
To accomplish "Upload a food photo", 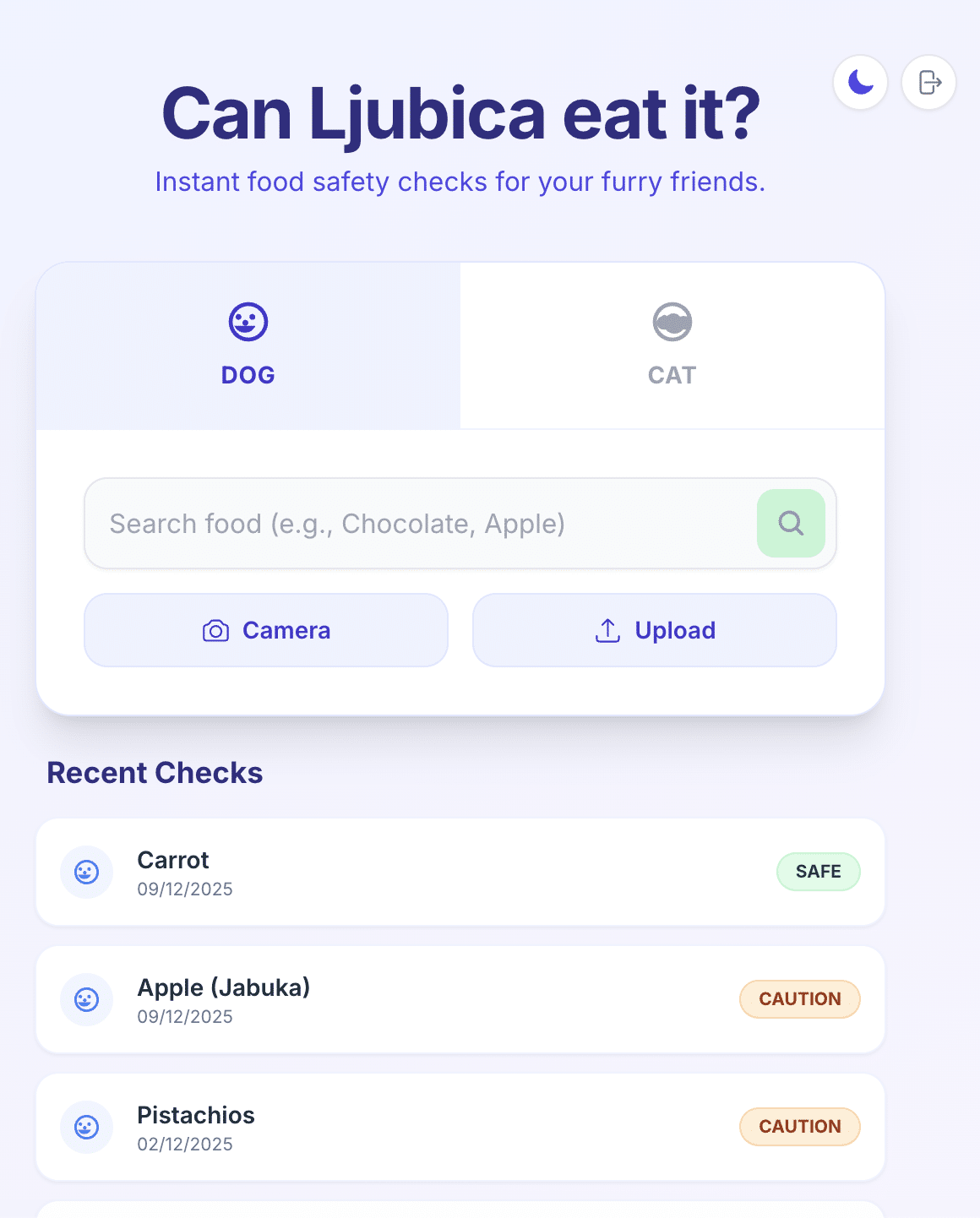I will click(x=655, y=630).
